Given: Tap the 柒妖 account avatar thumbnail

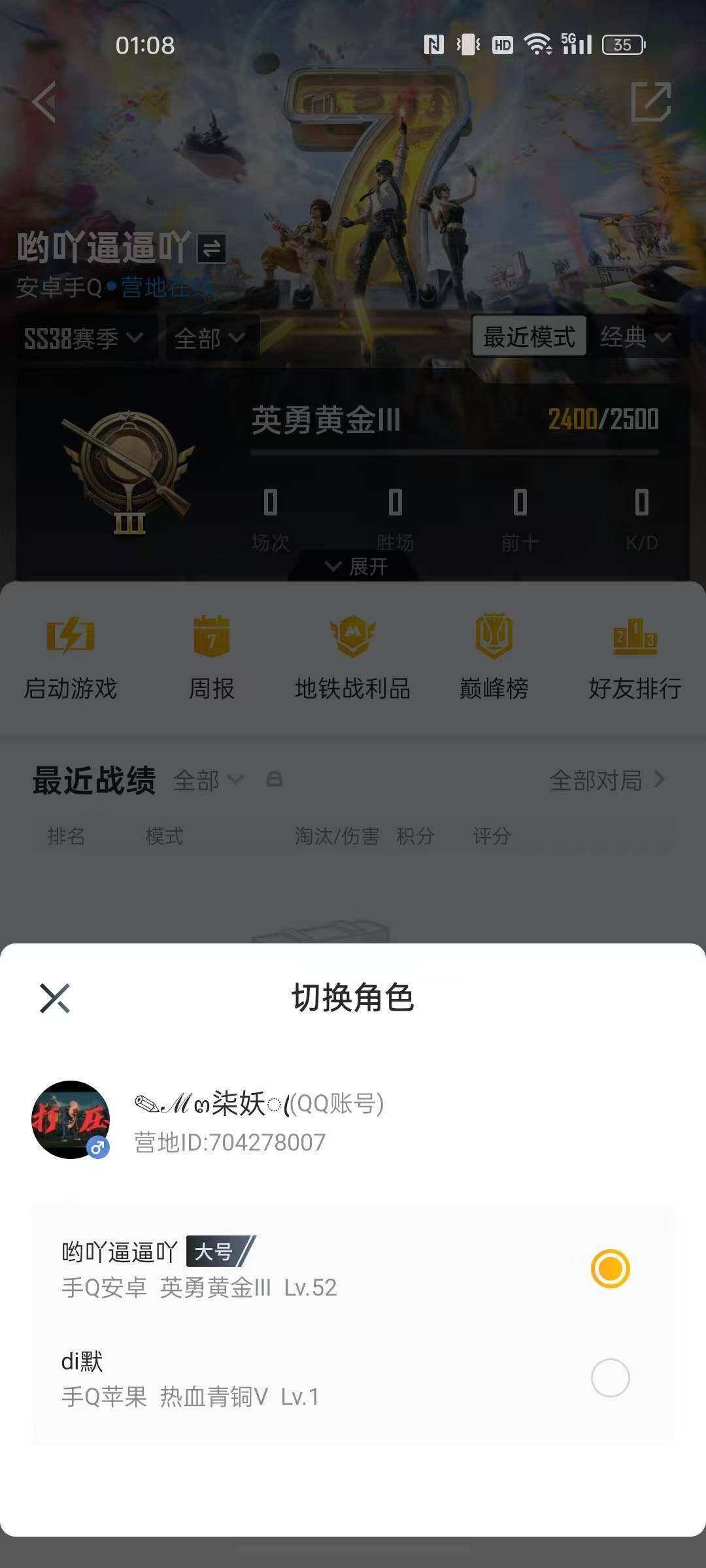Looking at the screenshot, I should [69, 1119].
